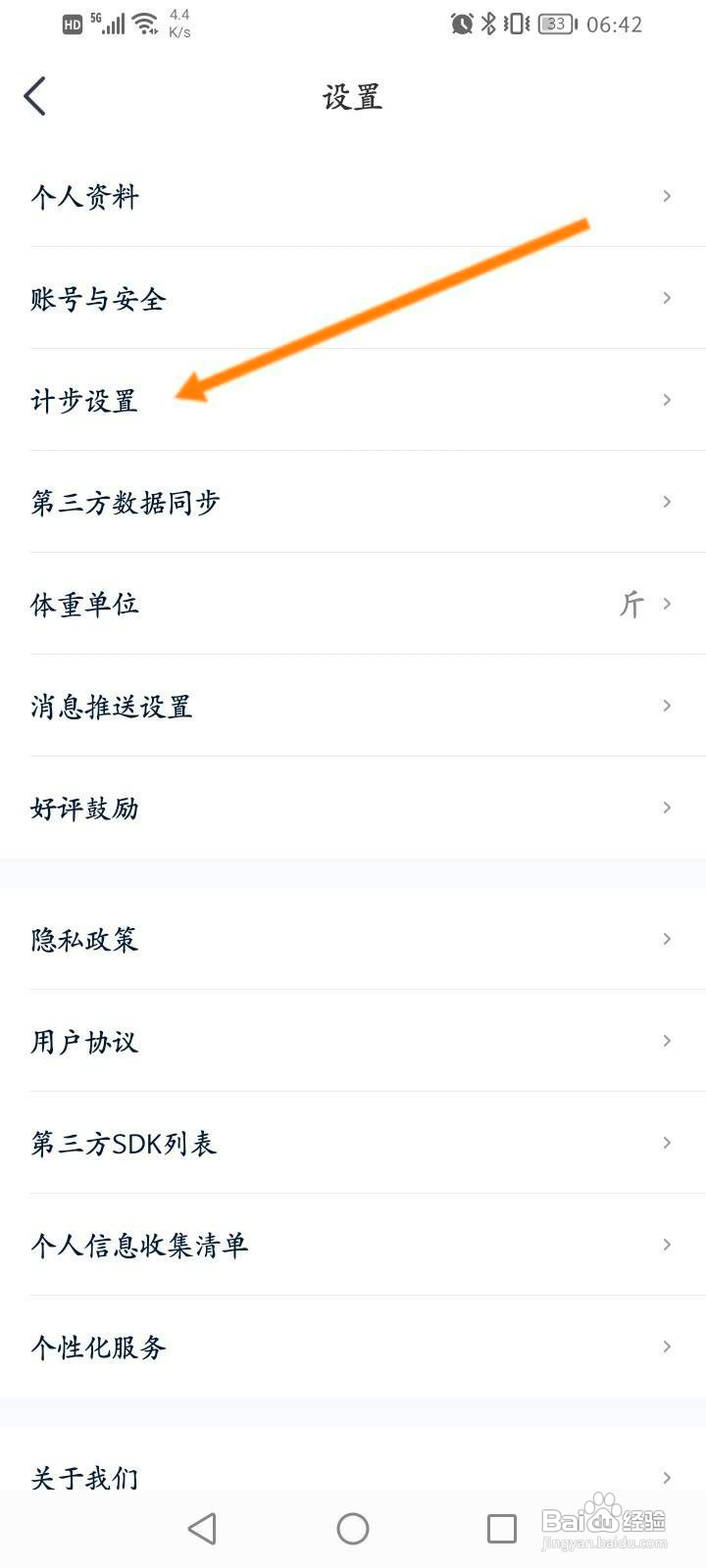
Task: Open 计步设置
Action: (353, 400)
